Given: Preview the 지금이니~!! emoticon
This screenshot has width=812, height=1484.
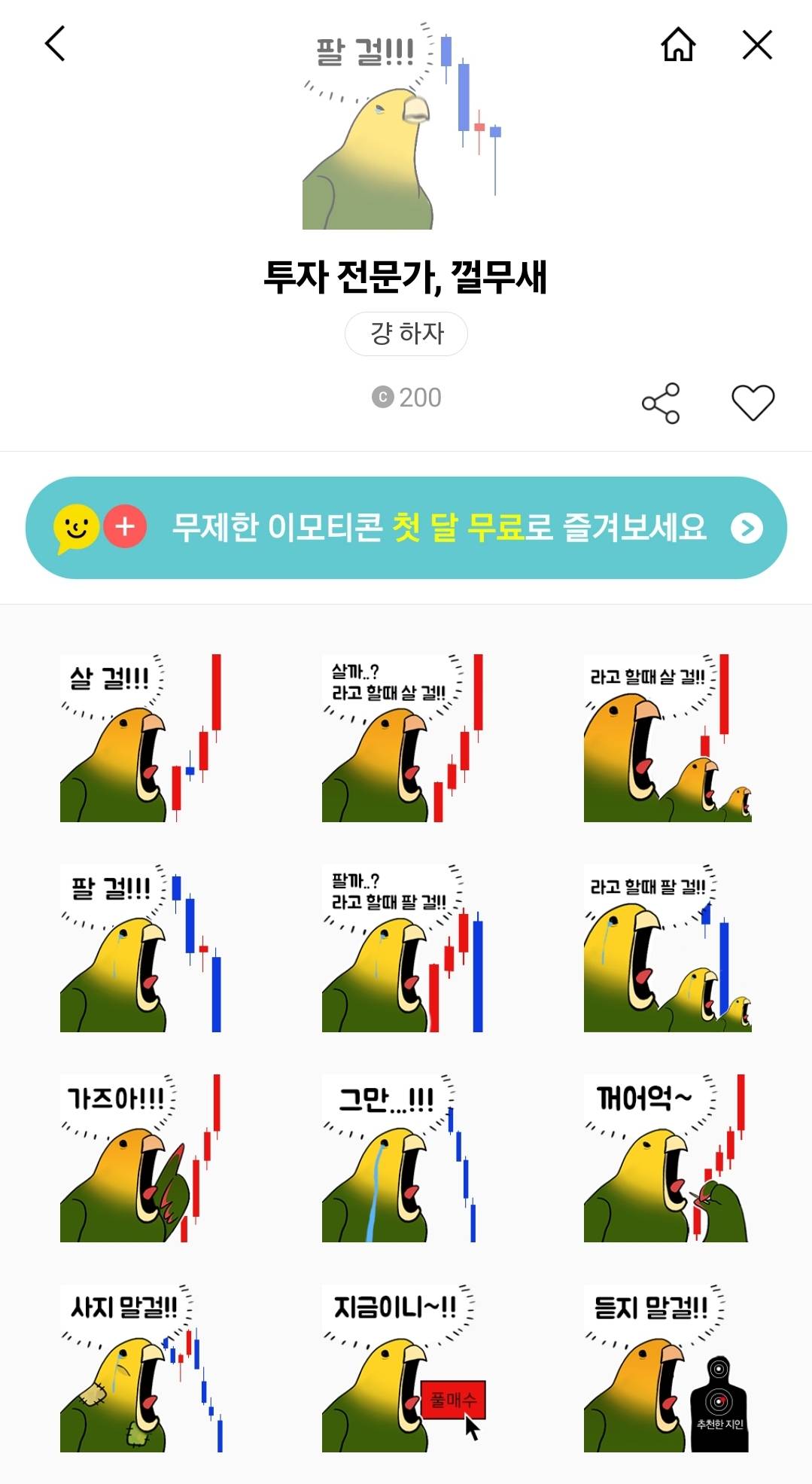Looking at the screenshot, I should (403, 1368).
